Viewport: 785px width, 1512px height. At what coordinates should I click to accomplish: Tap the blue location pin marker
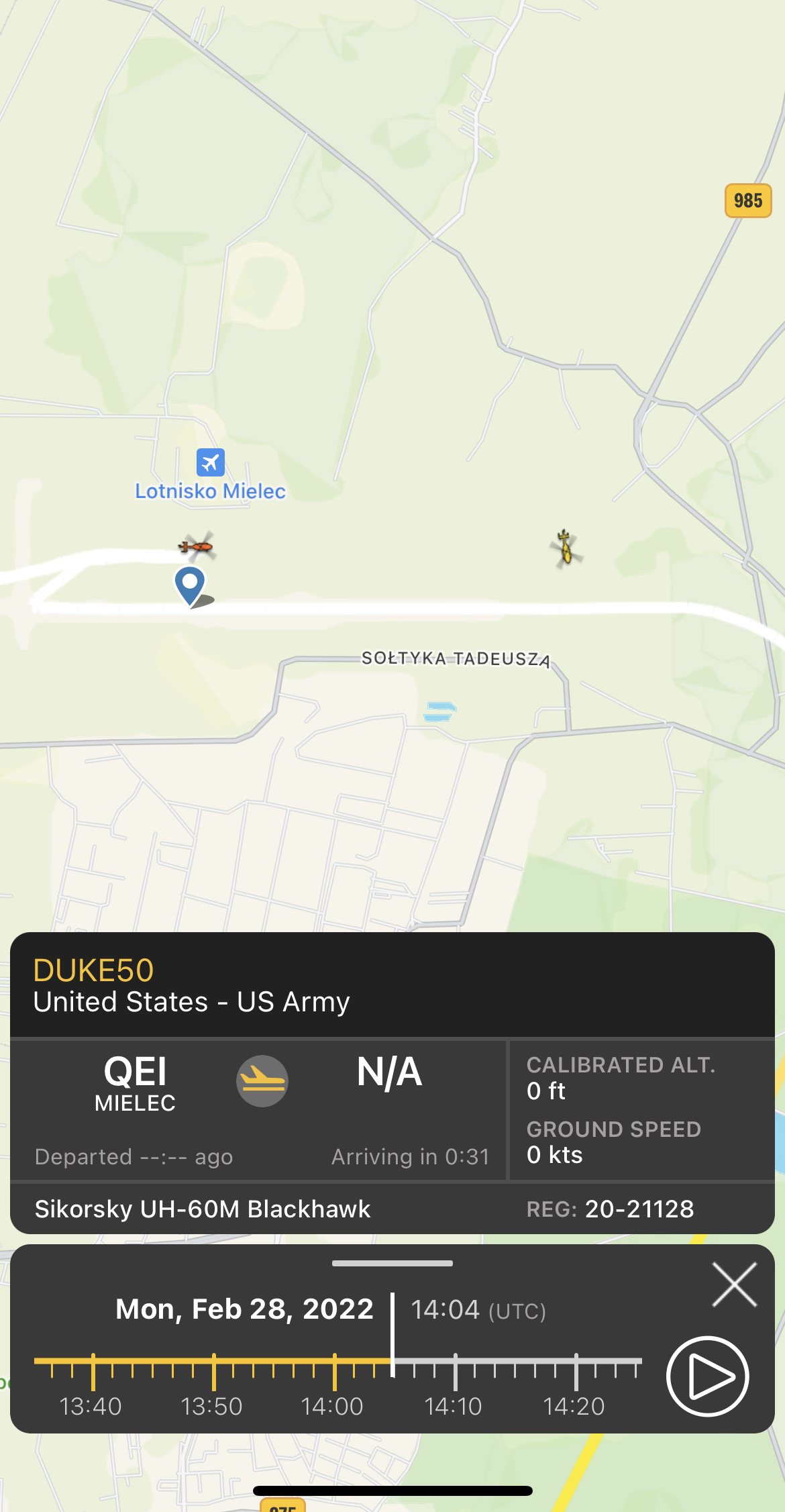[x=190, y=583]
